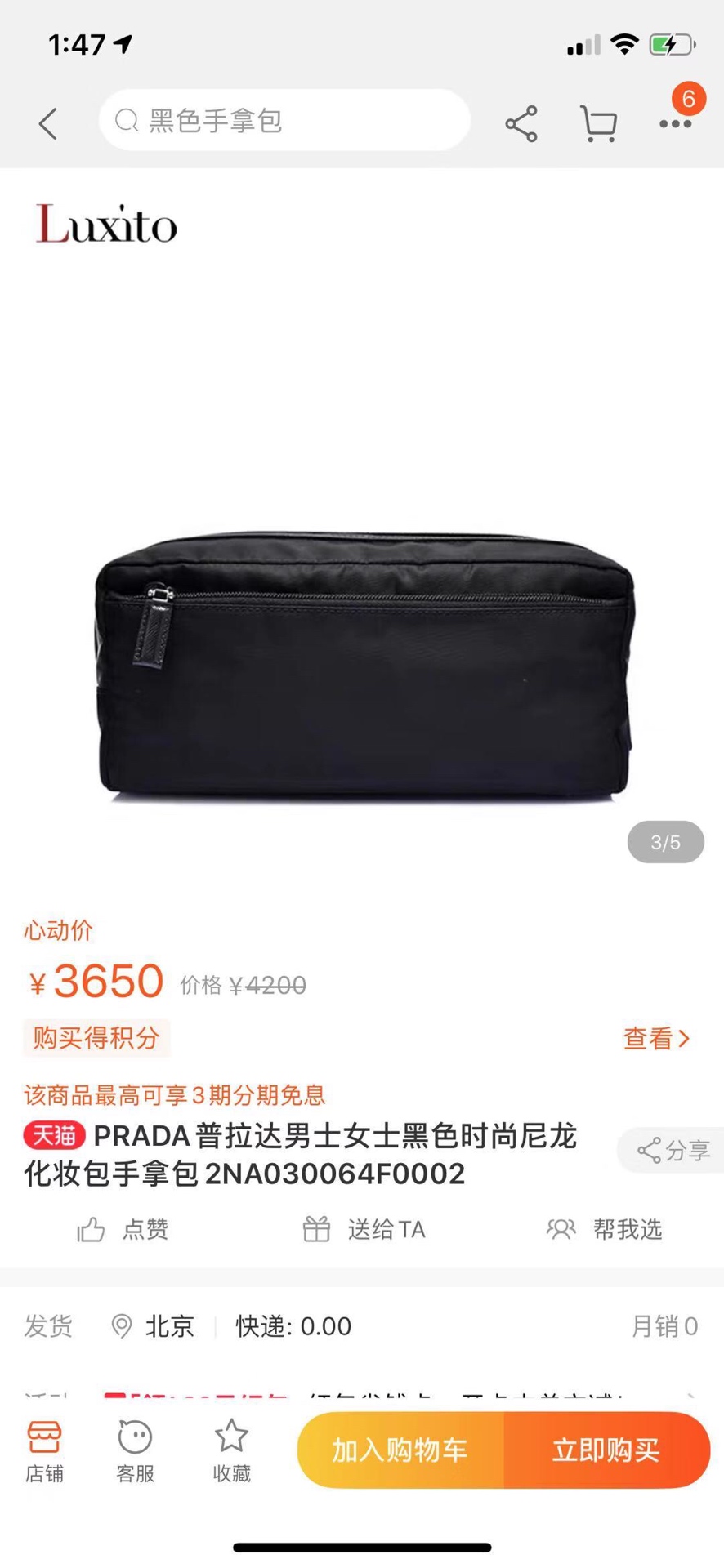
Task: Share via the top bar share icon
Action: point(521,123)
